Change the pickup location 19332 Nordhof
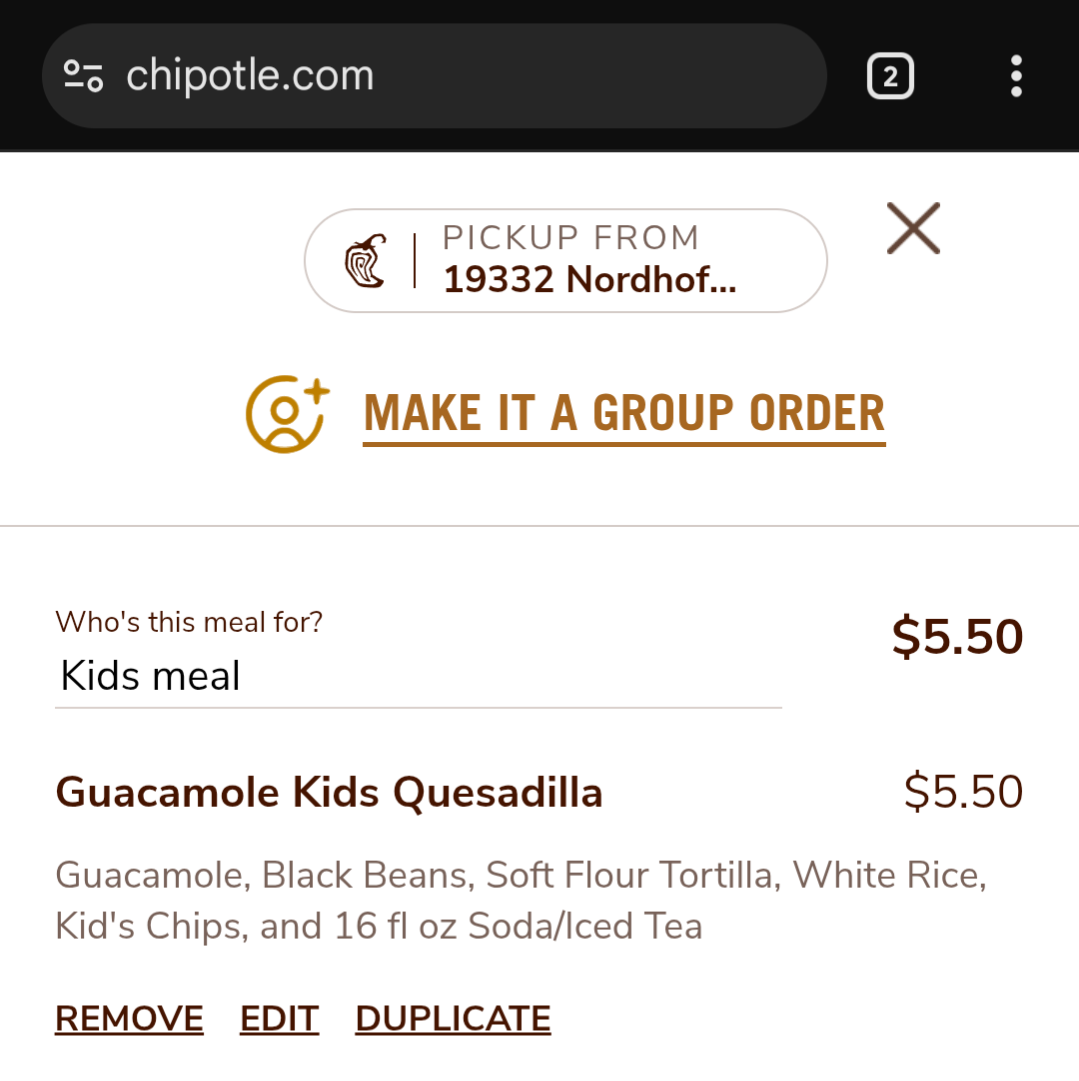 click(566, 261)
